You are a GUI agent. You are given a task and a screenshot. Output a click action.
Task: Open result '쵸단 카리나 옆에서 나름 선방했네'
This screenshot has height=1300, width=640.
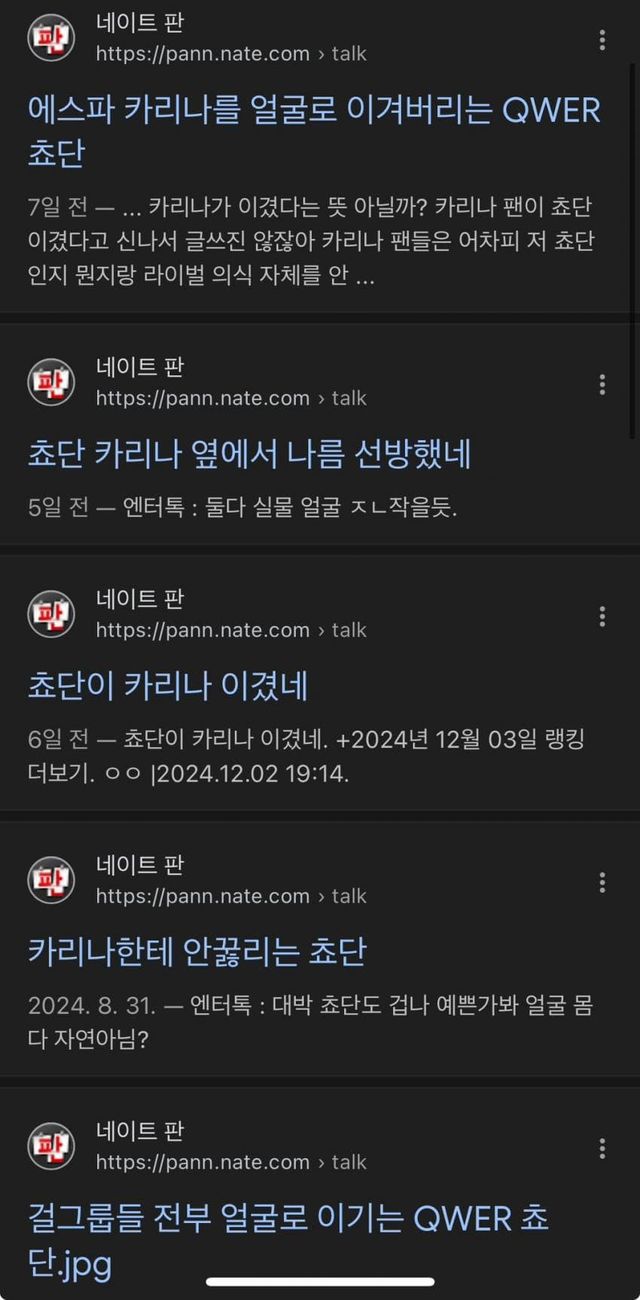coord(249,455)
